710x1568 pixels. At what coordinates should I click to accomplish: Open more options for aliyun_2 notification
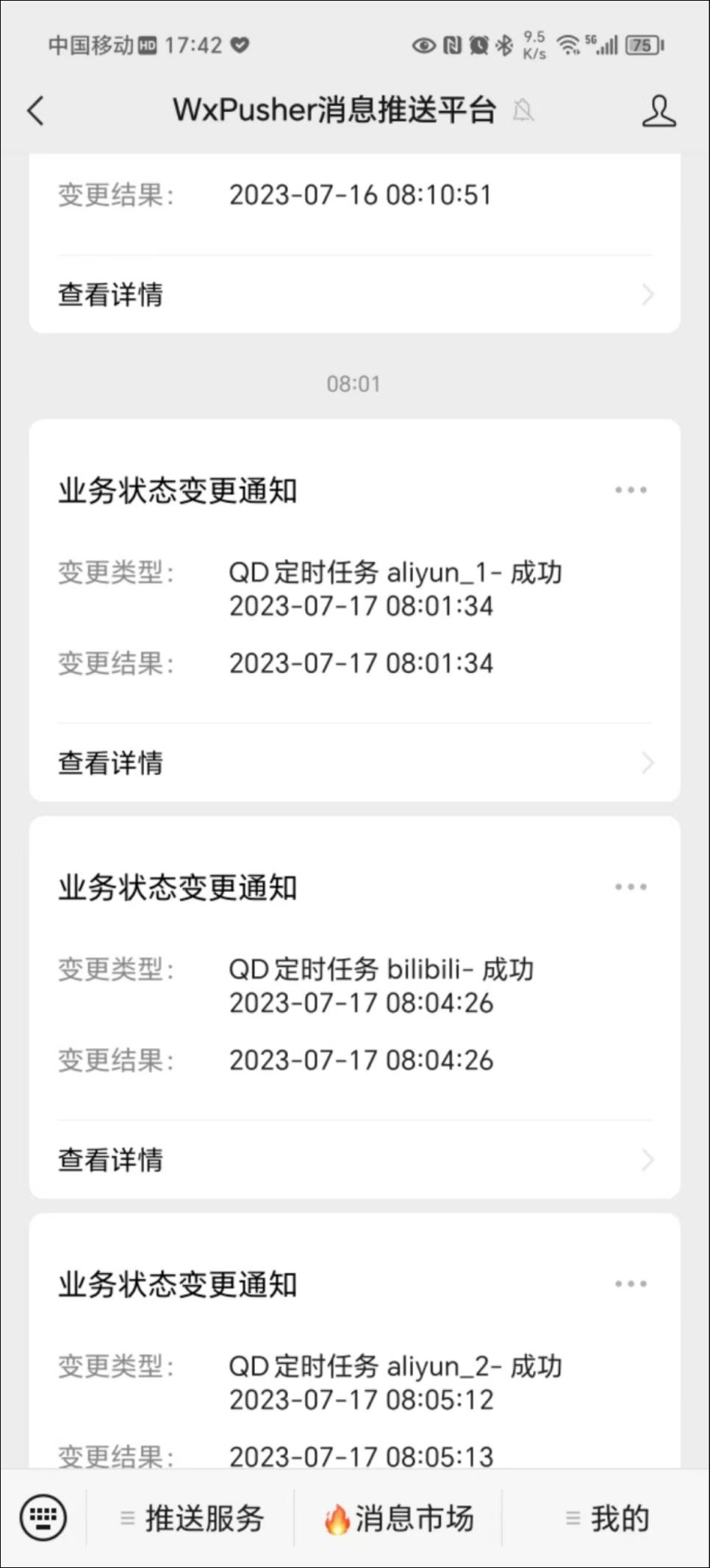[631, 1284]
